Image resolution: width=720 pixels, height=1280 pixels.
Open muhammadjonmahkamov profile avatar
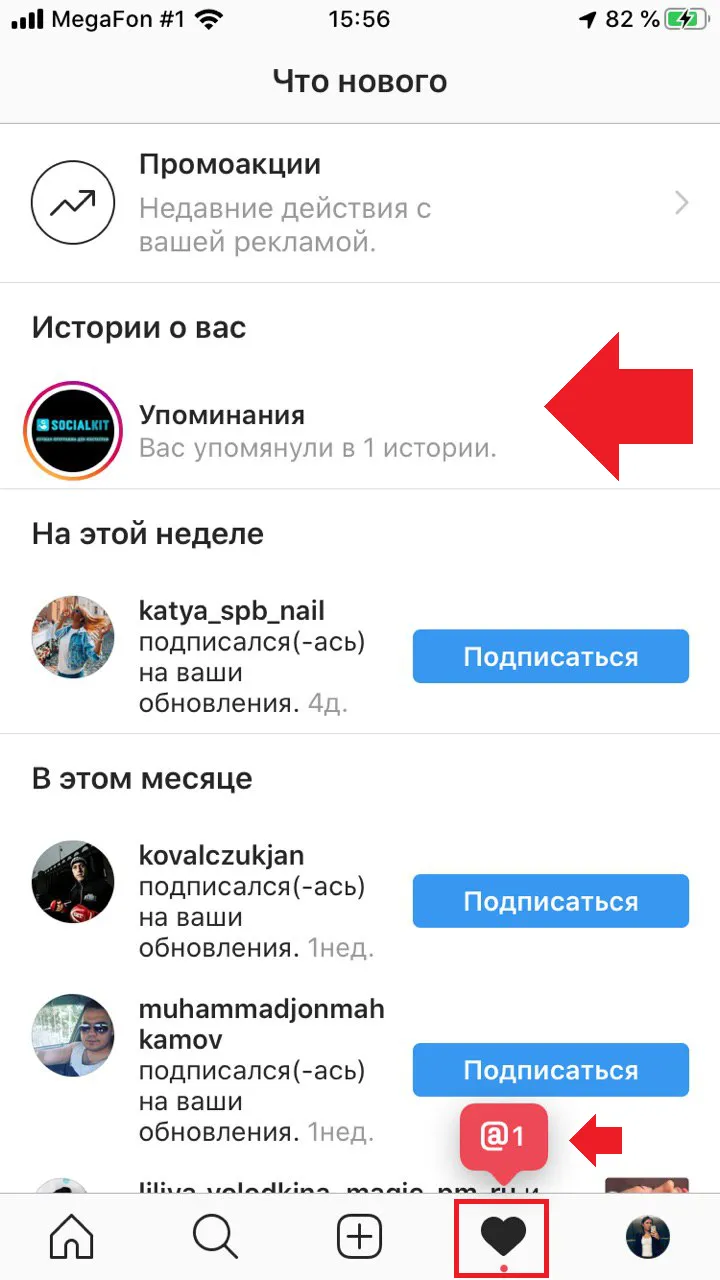click(72, 1034)
